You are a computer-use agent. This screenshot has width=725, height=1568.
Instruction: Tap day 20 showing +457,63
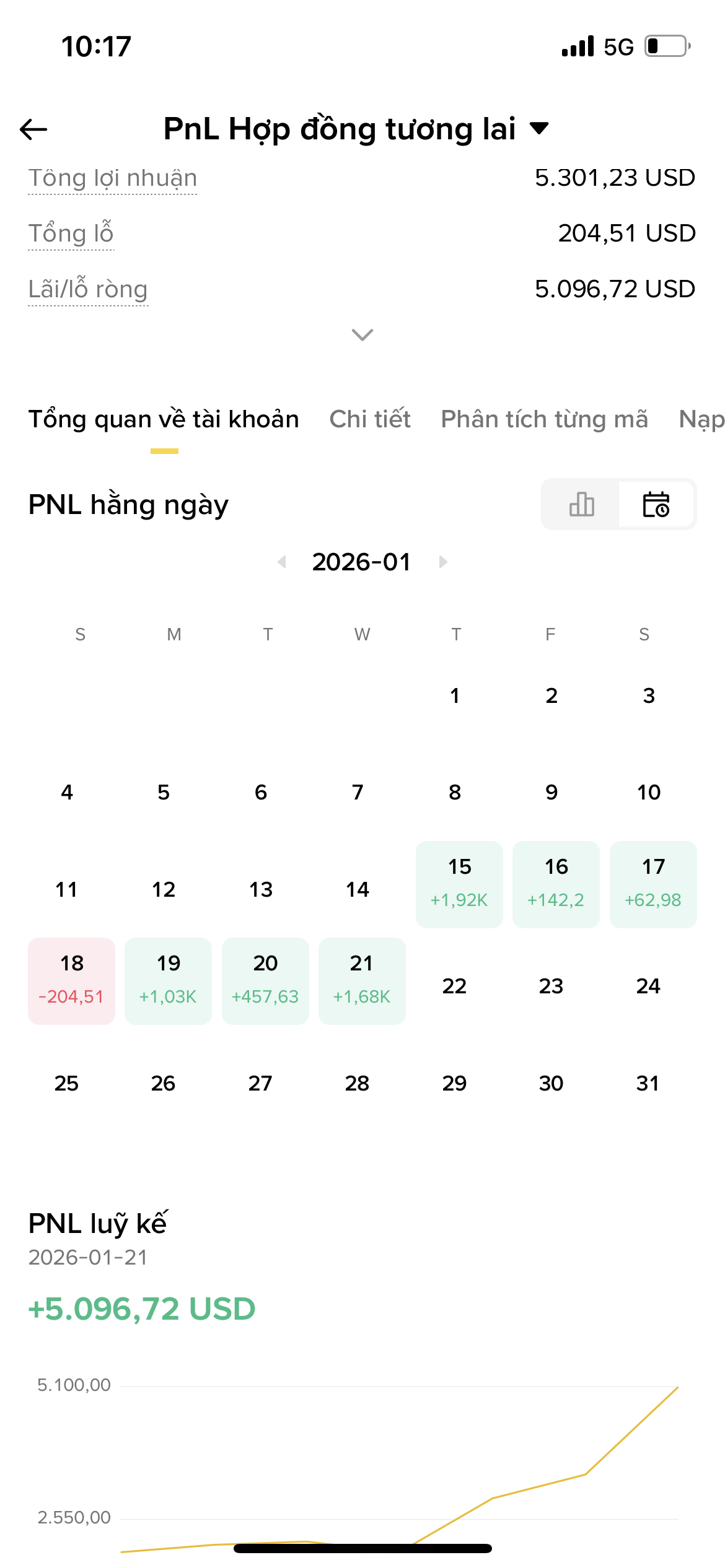click(x=265, y=981)
